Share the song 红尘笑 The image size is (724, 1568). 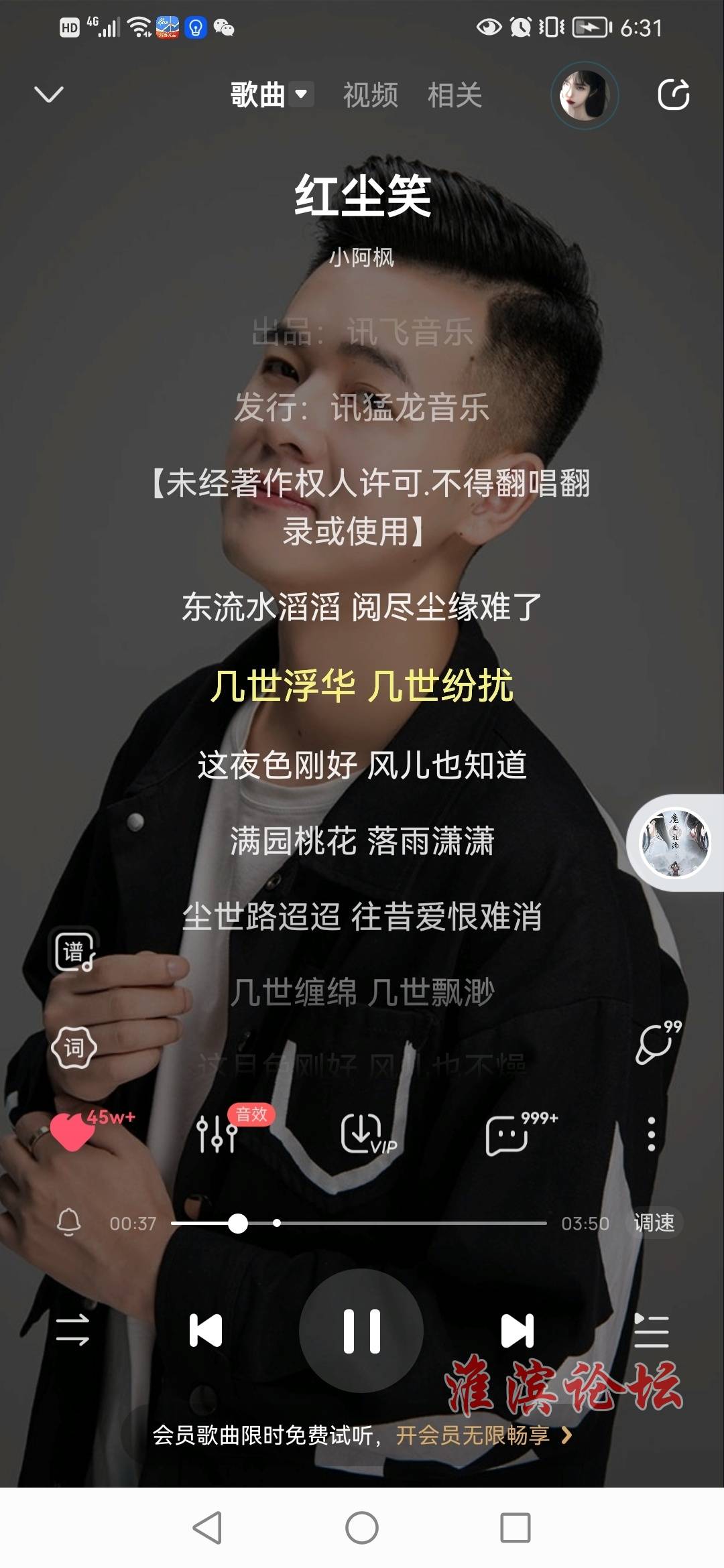click(673, 94)
